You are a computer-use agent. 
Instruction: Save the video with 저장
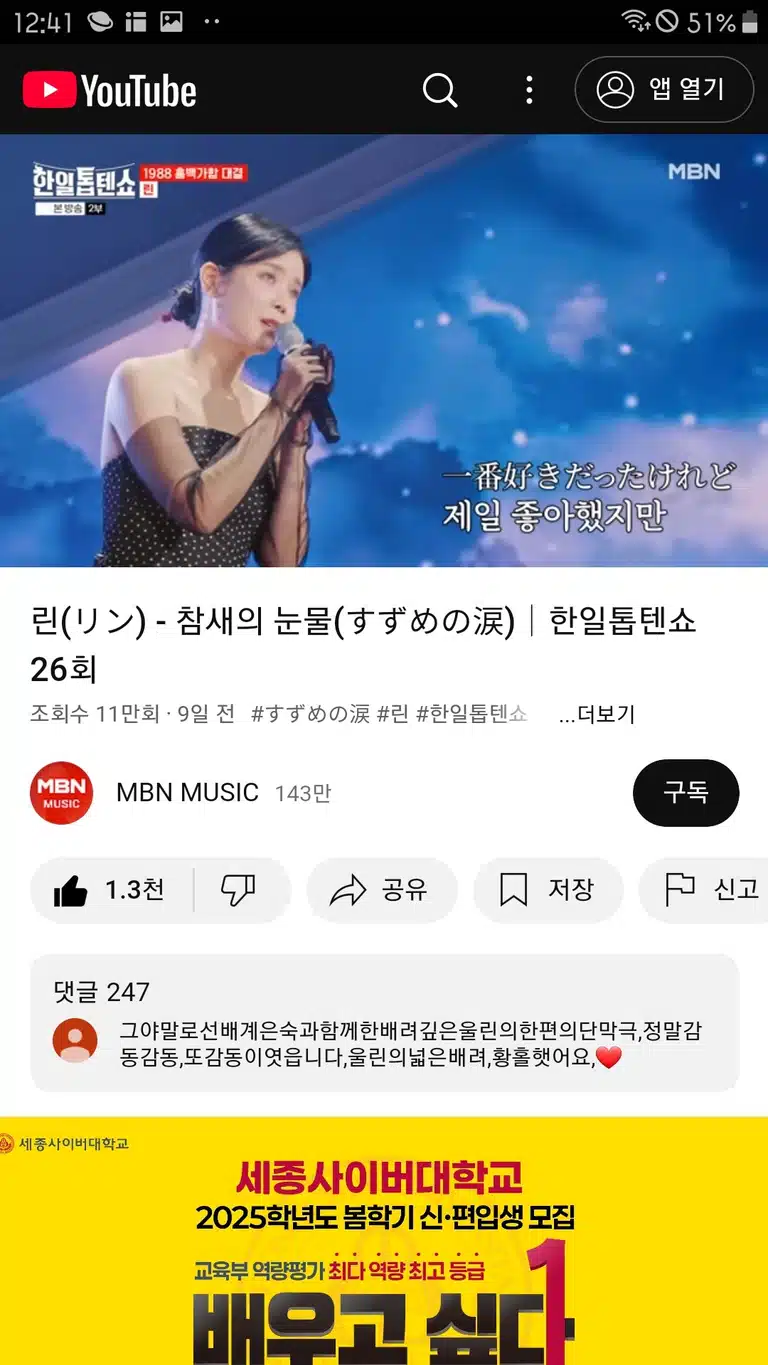(548, 890)
